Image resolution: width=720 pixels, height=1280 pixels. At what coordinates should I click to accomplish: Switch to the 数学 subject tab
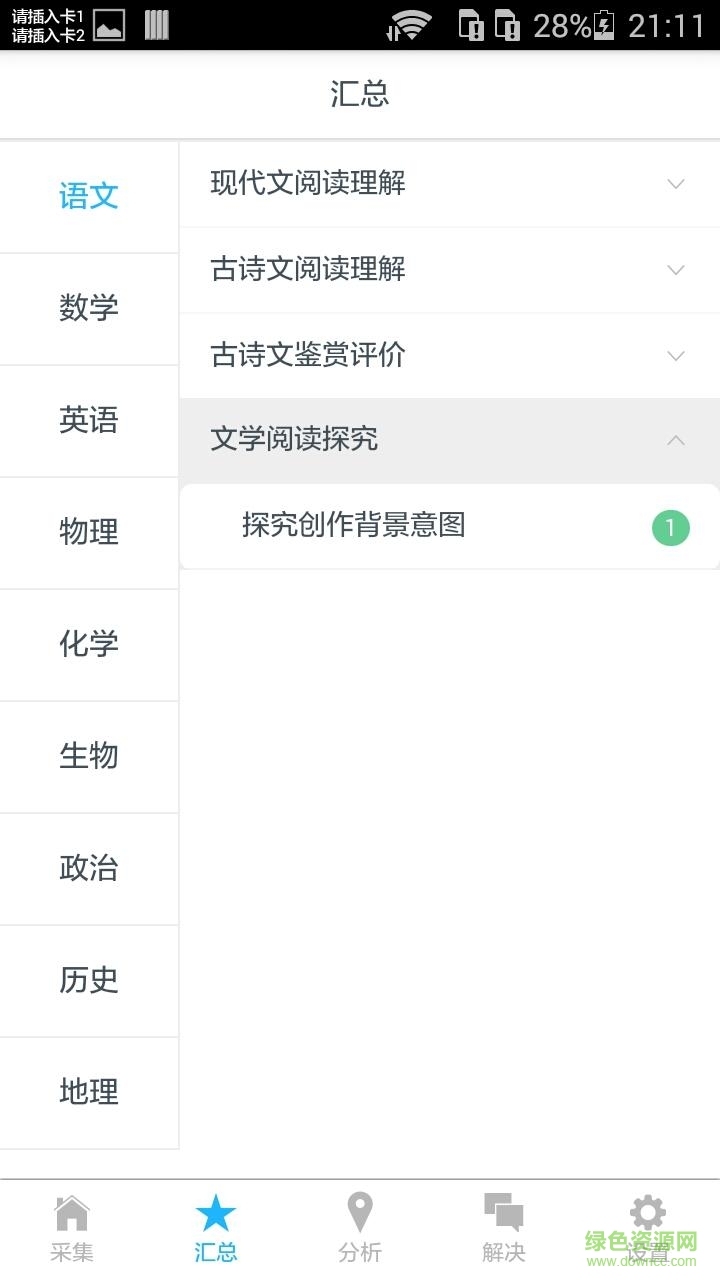tap(88, 309)
